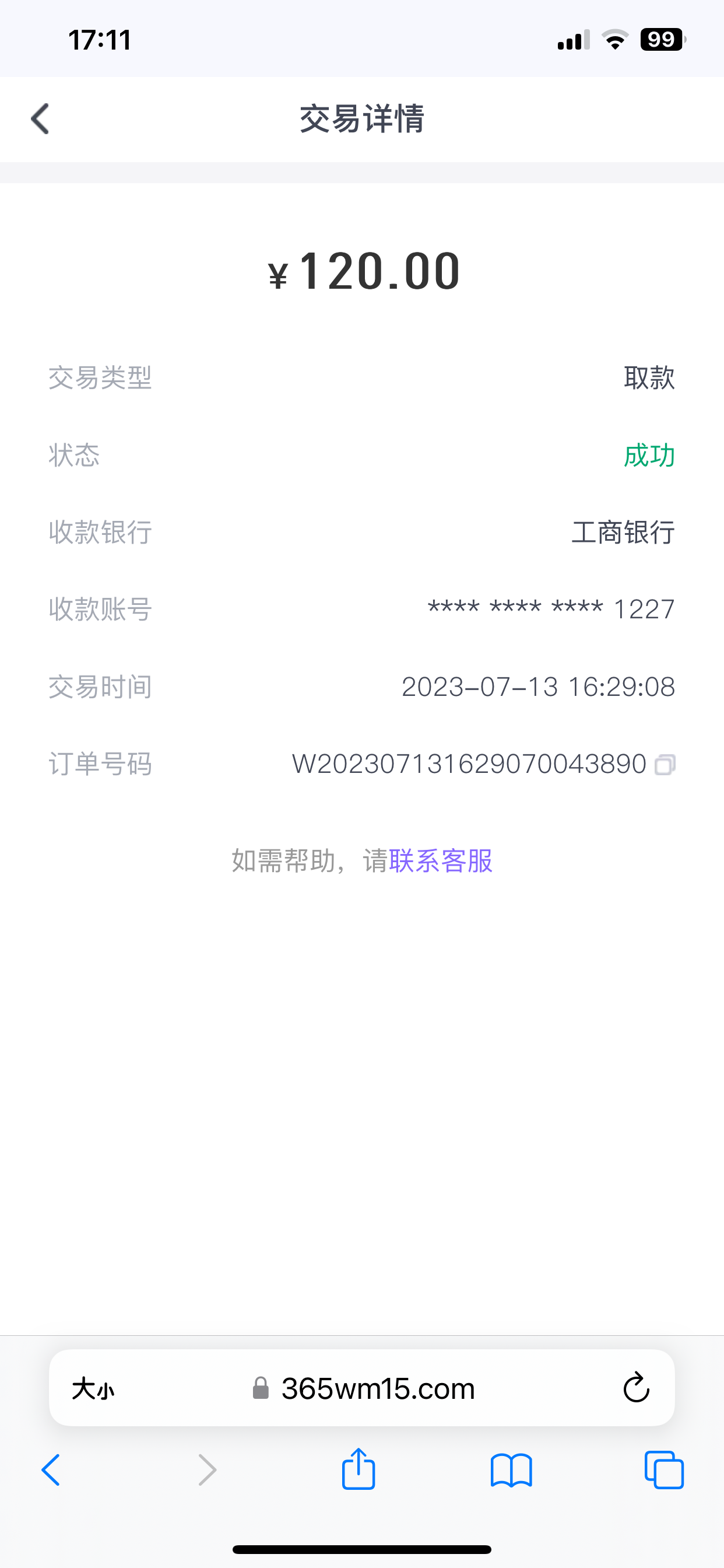Screen dimensions: 724x1568
Task: Open Safari's 大小 page settings
Action: [93, 1389]
